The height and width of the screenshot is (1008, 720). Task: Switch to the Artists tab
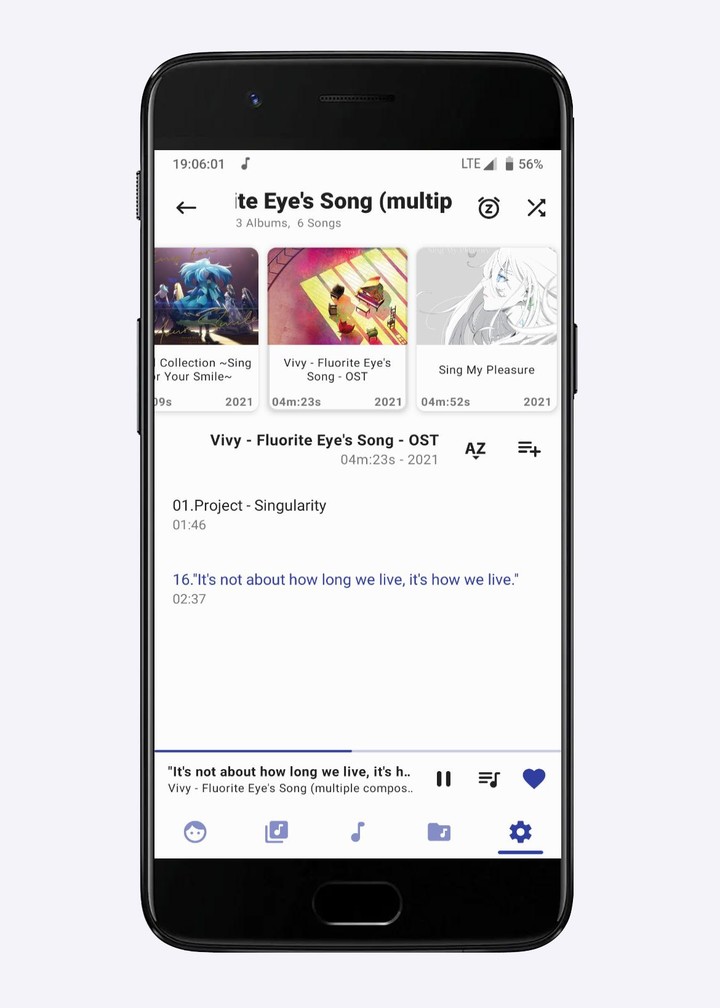coord(195,832)
